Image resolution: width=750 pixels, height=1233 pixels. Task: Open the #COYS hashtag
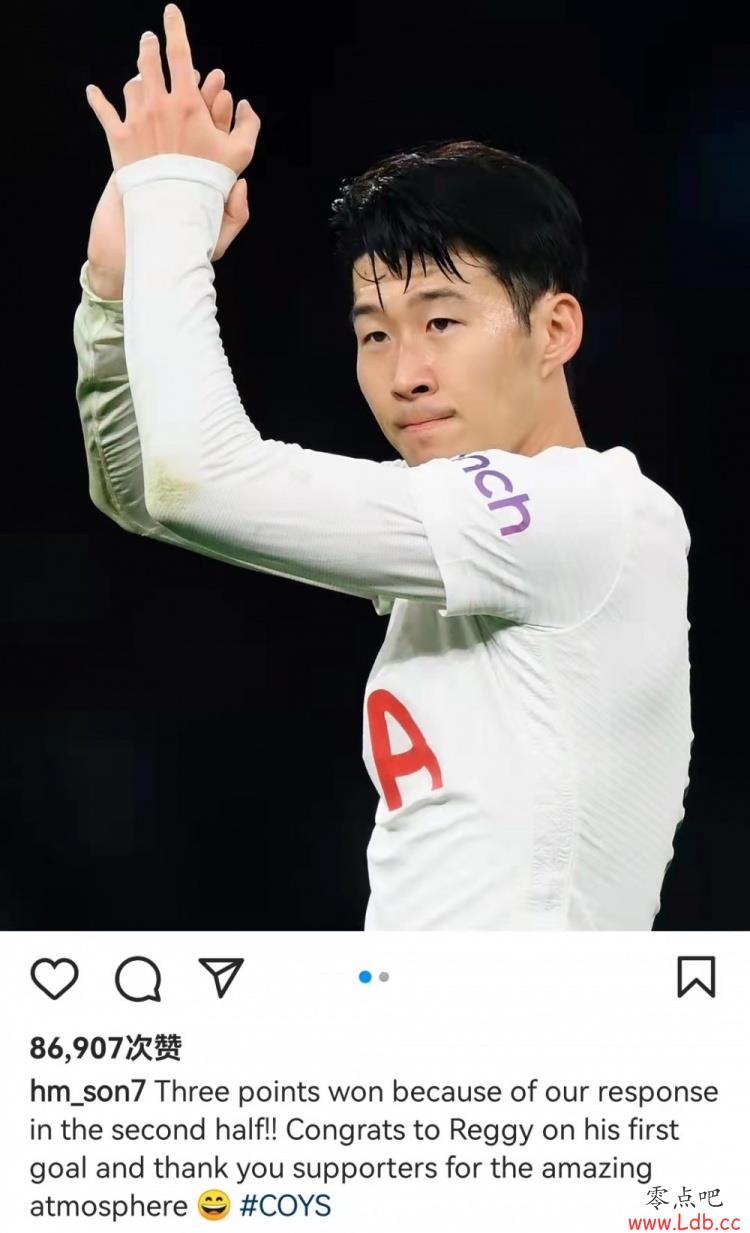285,1206
